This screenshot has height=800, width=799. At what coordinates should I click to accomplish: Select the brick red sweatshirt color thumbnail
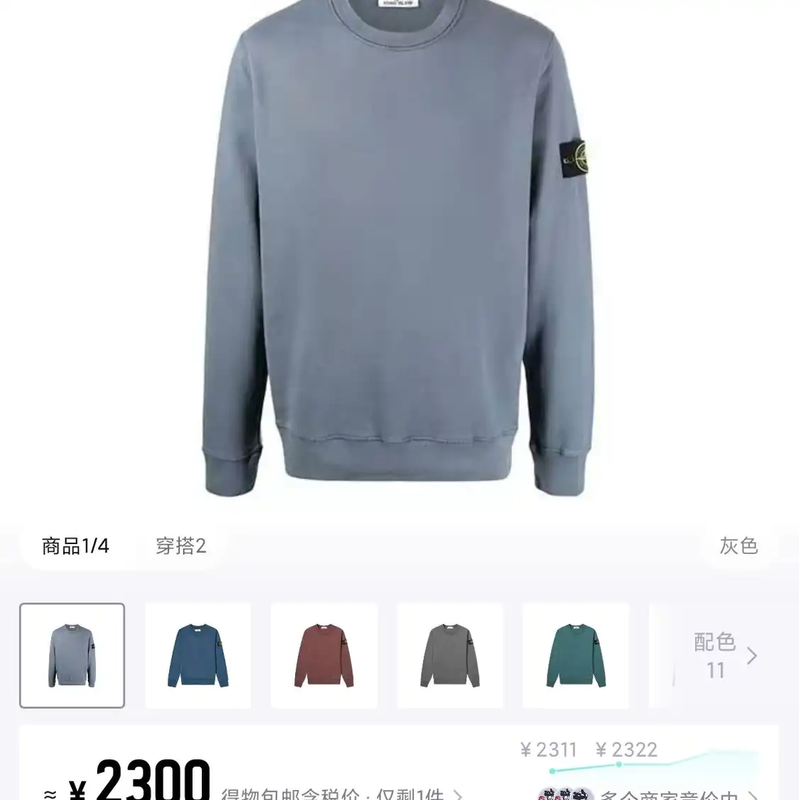coord(324,655)
